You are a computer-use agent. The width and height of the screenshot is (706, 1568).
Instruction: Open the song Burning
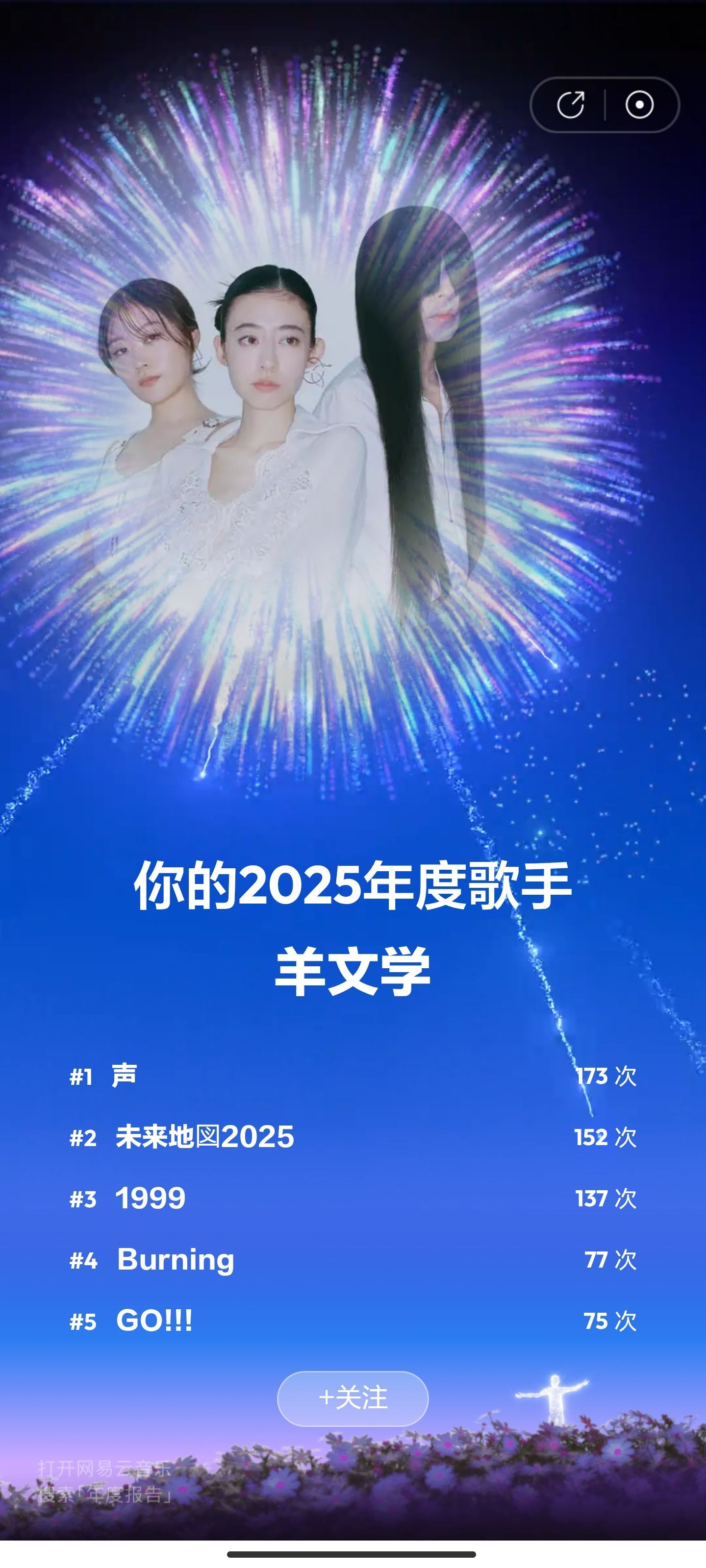pos(176,1259)
